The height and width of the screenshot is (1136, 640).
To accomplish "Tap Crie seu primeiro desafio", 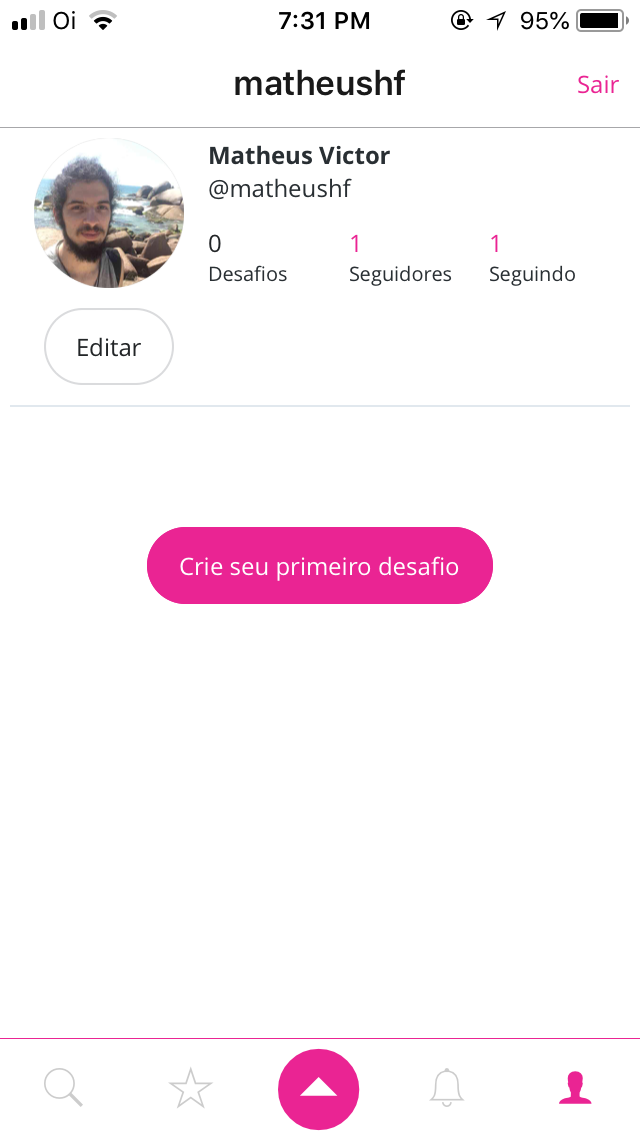I will click(x=319, y=566).
